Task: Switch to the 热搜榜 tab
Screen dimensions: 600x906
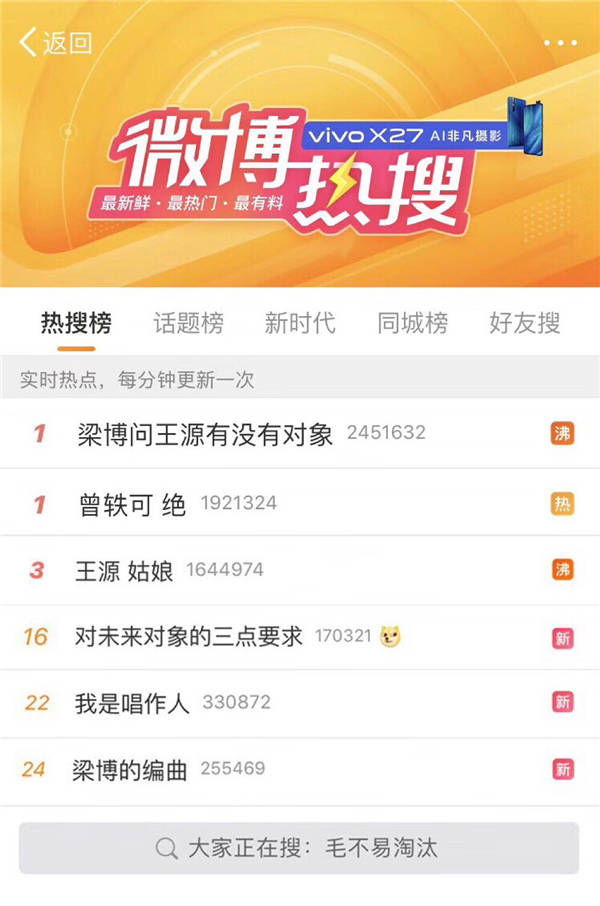Action: tap(76, 323)
